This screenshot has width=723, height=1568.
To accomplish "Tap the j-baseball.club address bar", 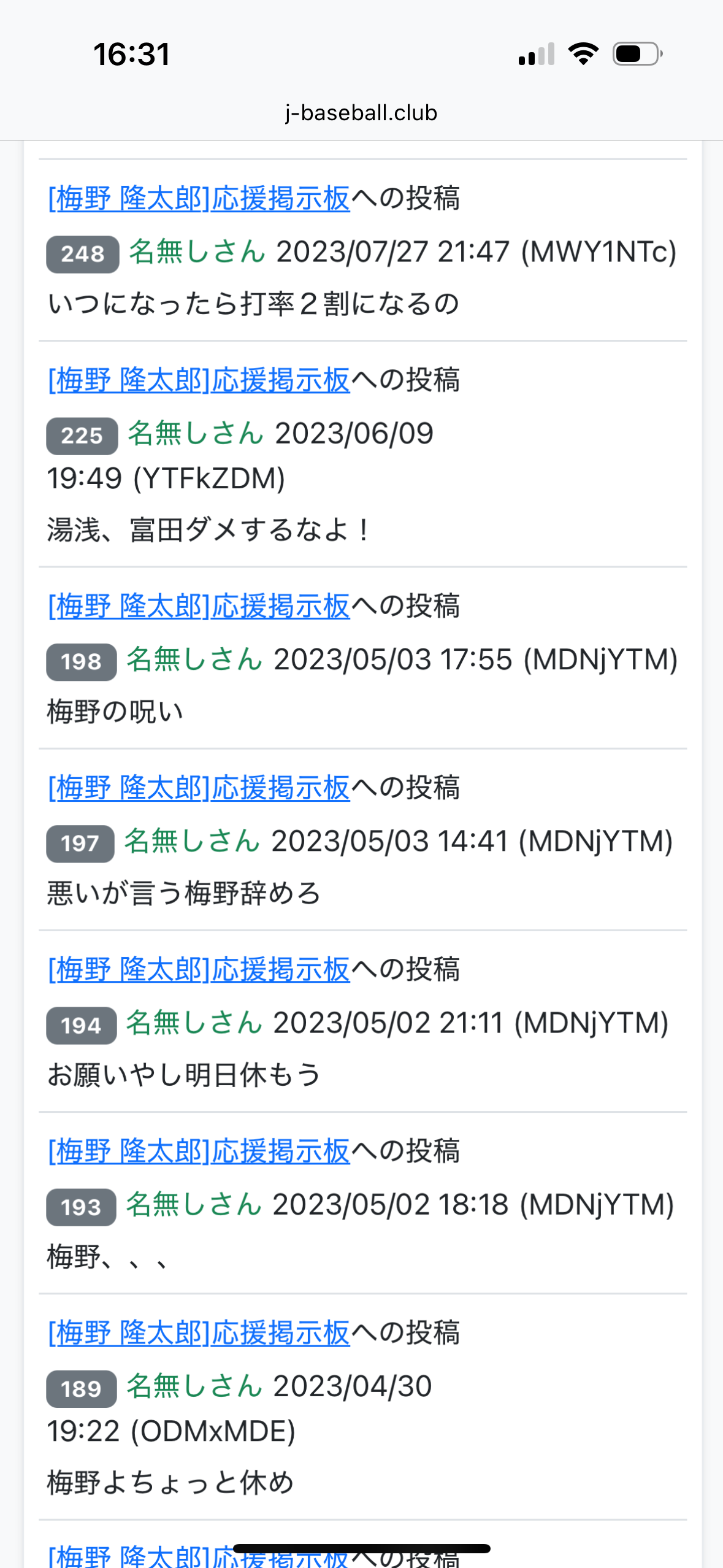I will pyautogui.click(x=361, y=113).
